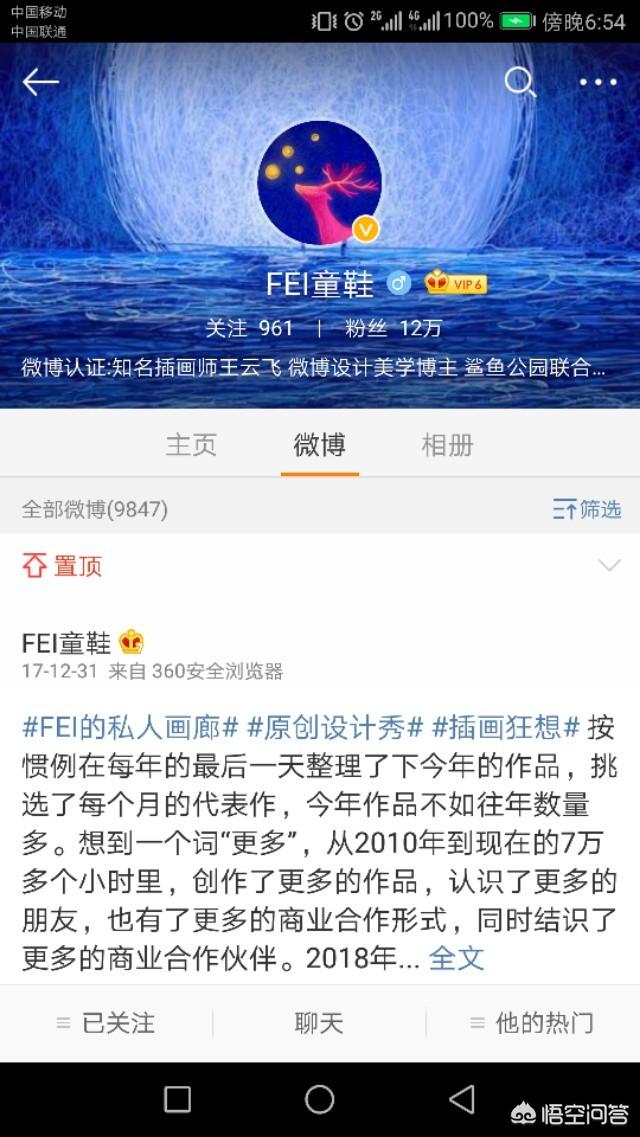
Task: Open hashtag #原创设计秀#
Action: [x=335, y=726]
